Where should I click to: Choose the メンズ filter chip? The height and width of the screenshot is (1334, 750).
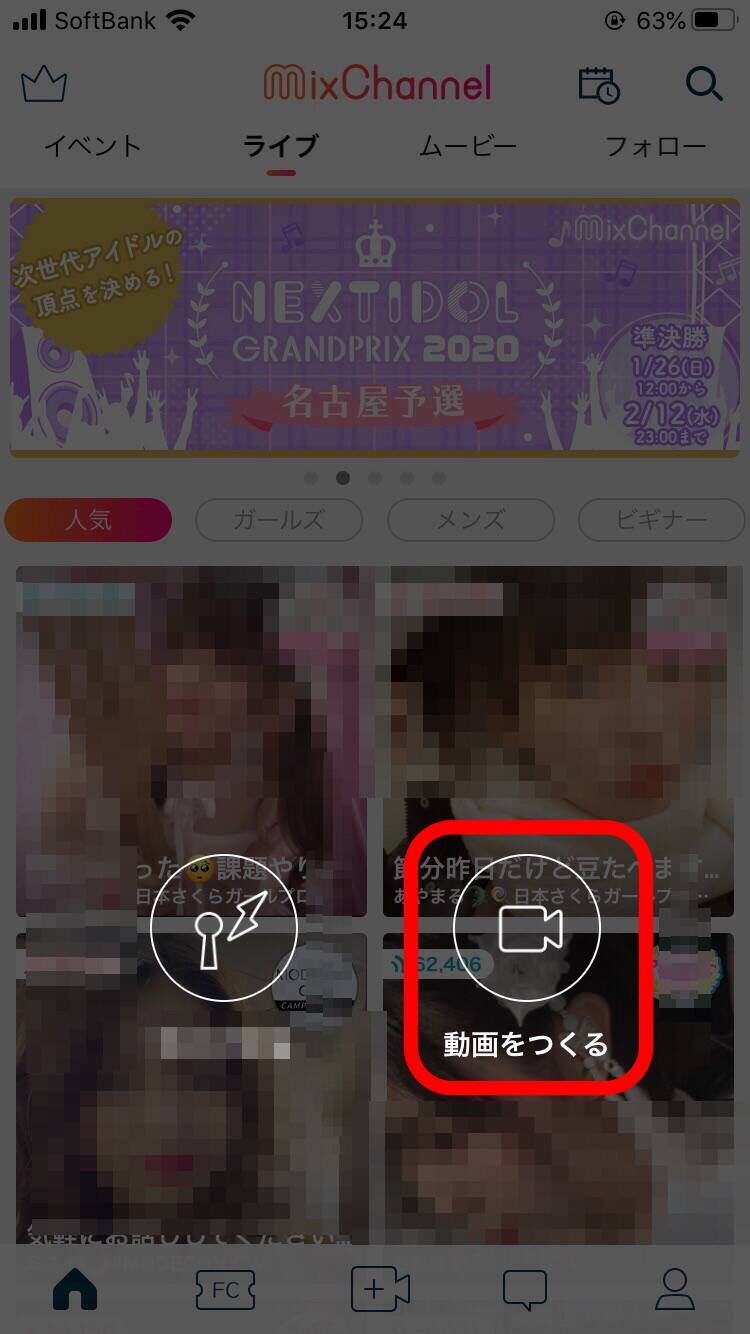click(470, 520)
